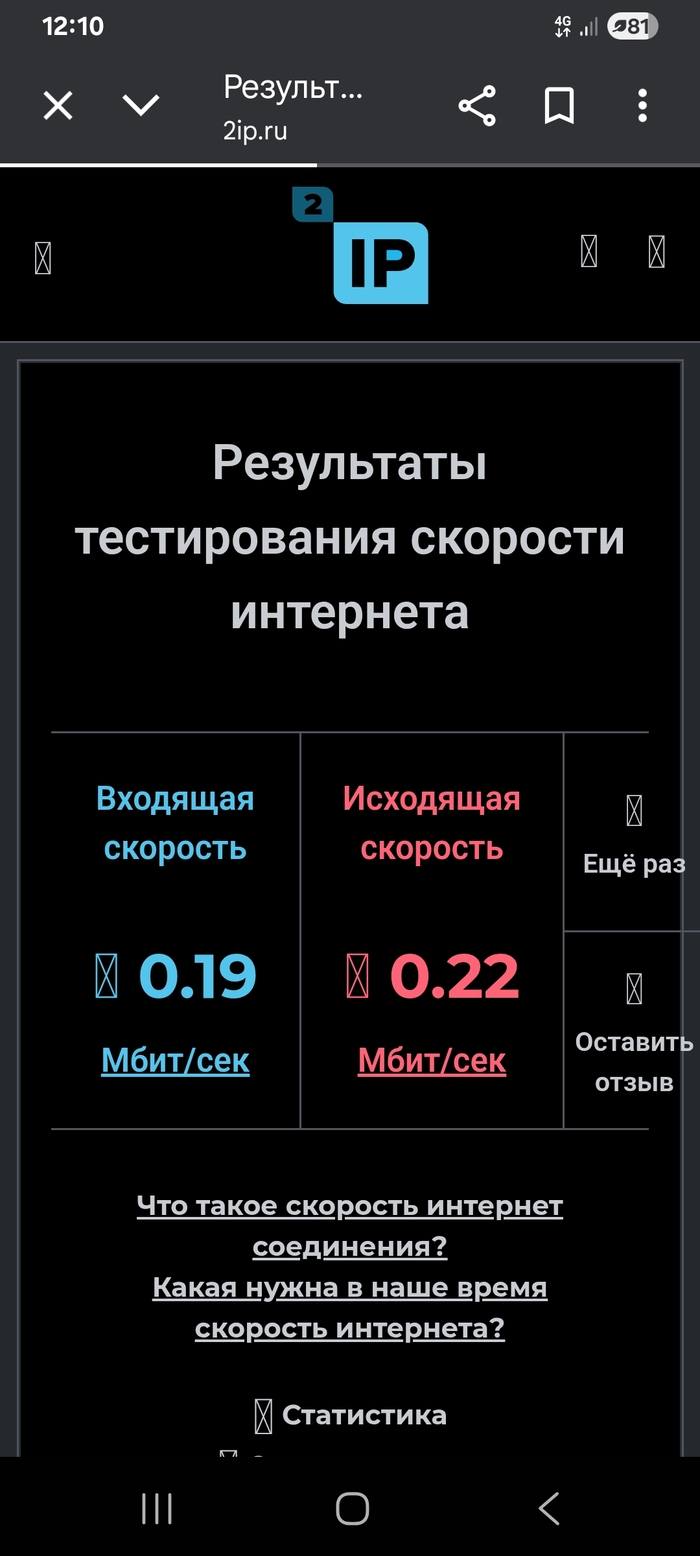700x1556 pixels.
Task: Open link Что такое скорость интернет соединения?
Action: point(350,1226)
